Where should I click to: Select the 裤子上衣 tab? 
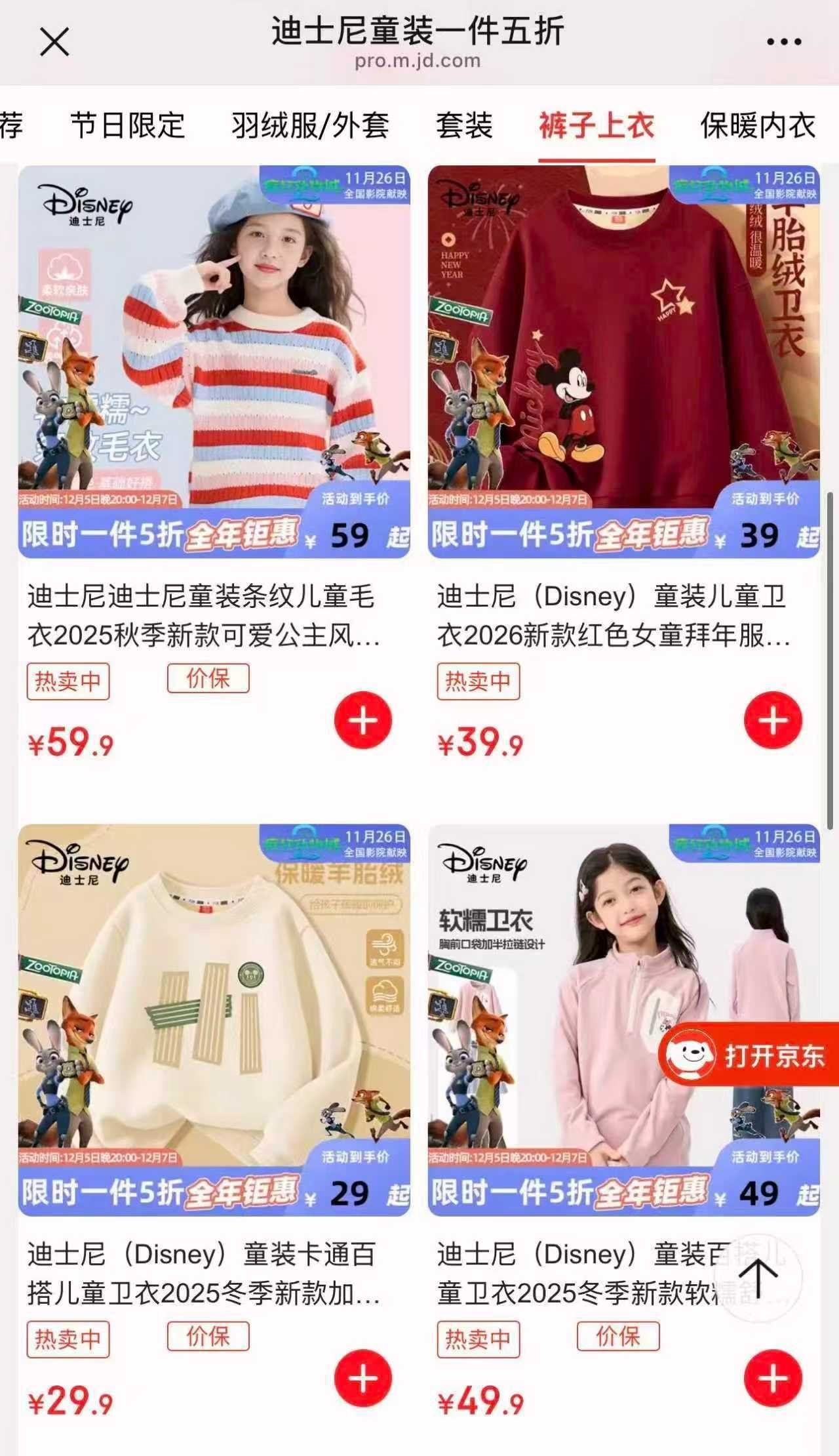(x=596, y=125)
